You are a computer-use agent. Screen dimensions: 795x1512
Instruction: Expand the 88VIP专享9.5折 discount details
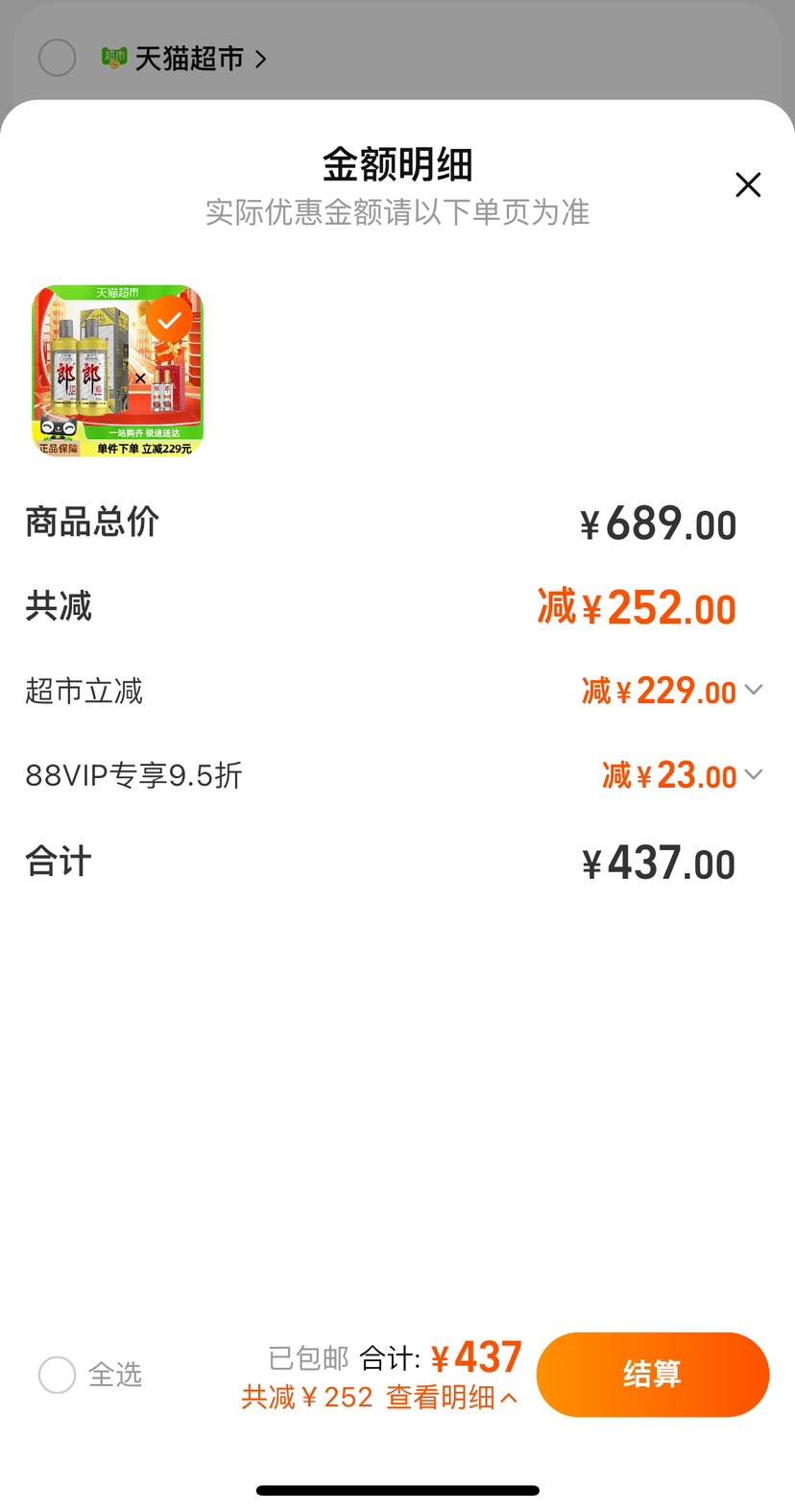point(755,774)
